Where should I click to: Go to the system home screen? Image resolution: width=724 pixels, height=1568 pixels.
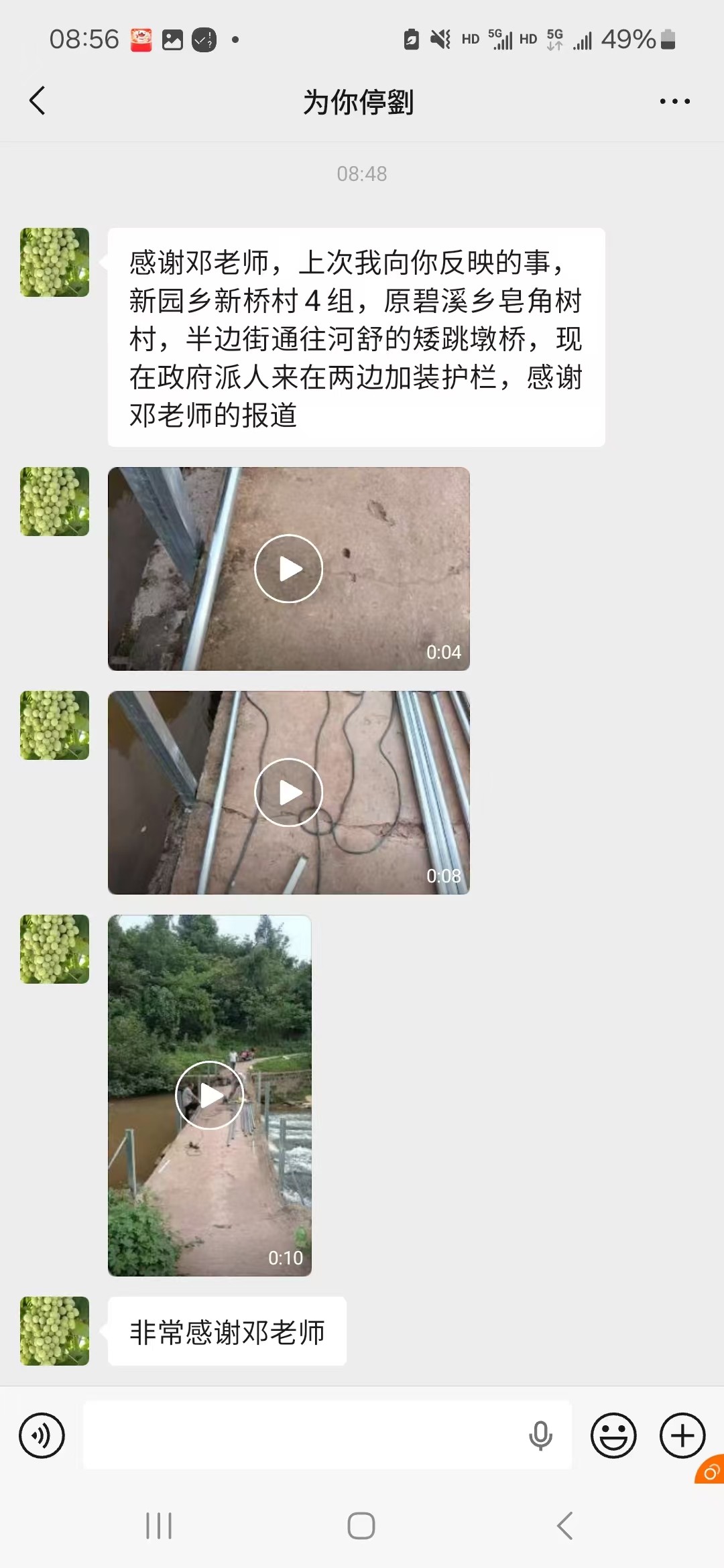(361, 1526)
